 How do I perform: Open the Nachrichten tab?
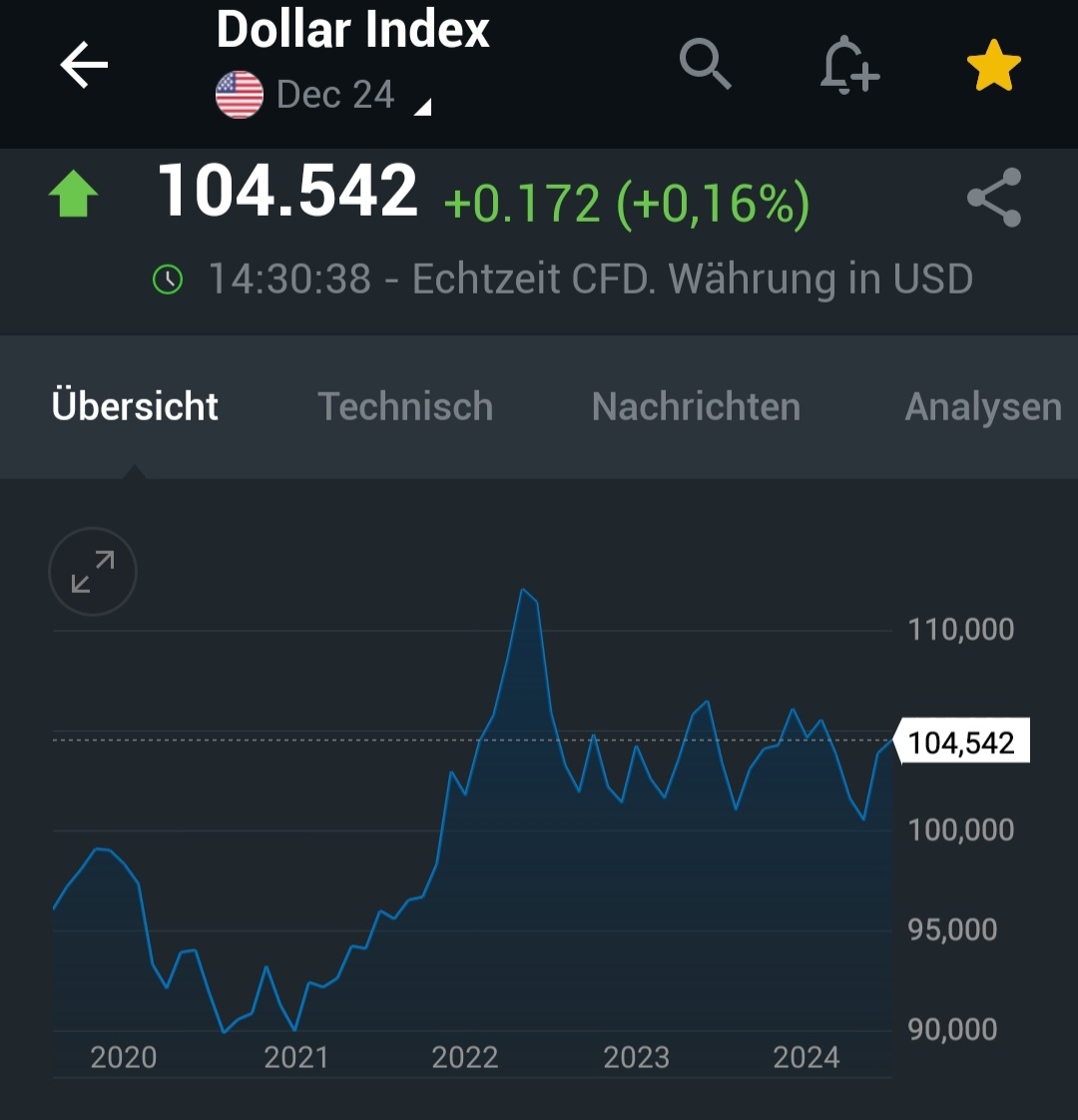click(x=696, y=406)
